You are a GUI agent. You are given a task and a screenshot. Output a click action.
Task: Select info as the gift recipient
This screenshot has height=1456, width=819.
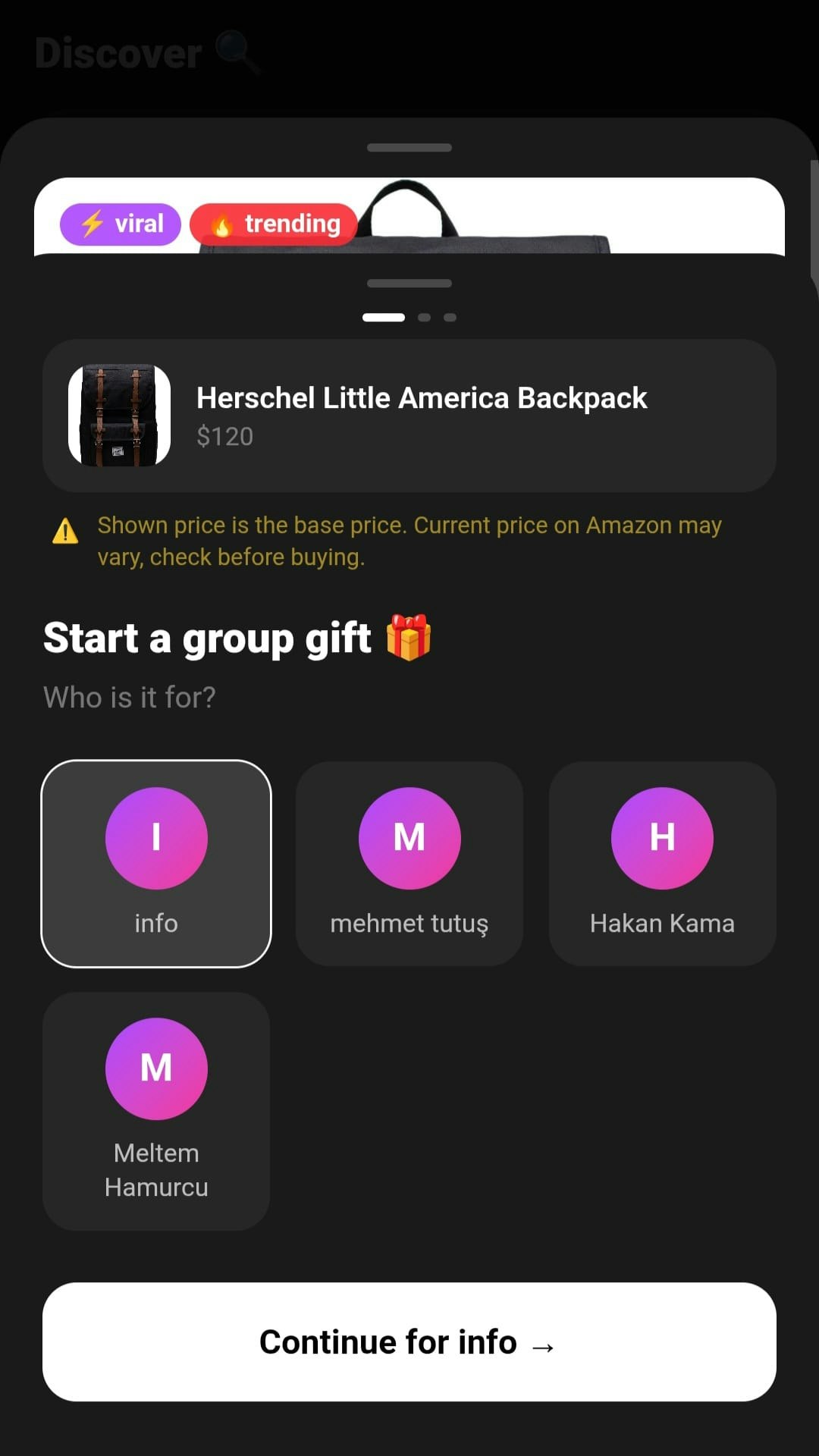tap(156, 863)
